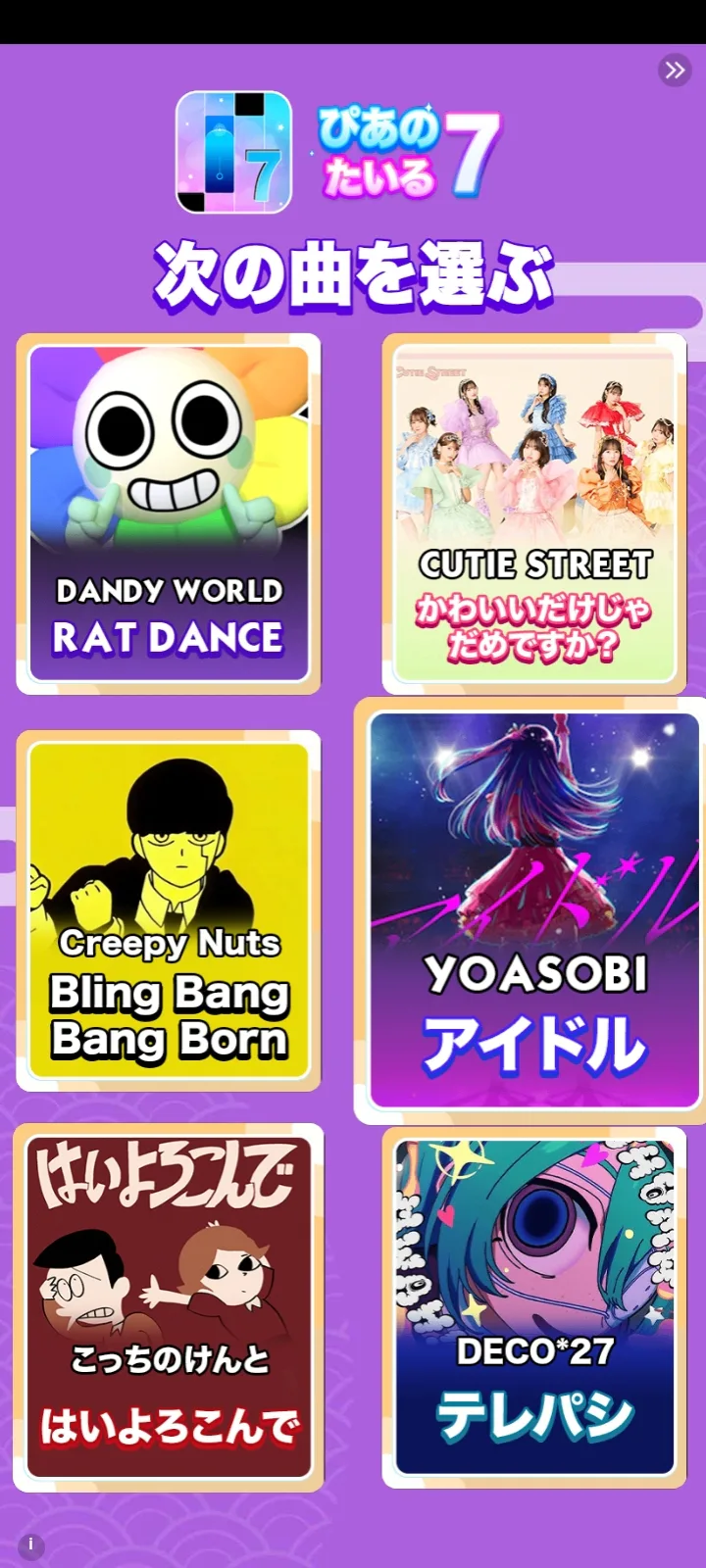Select YOASOBI アイドル song card

534,911
